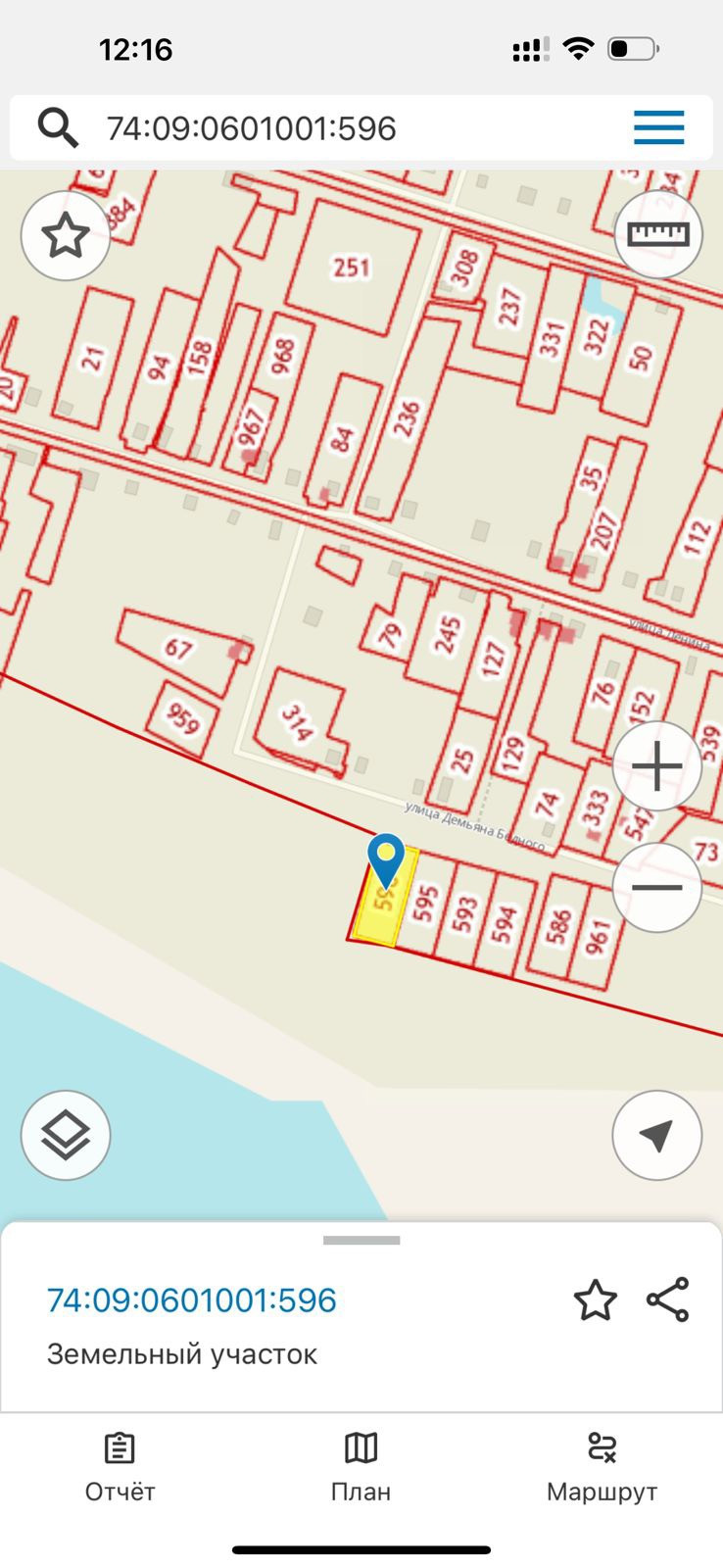Open the map layers selector

point(66,1135)
